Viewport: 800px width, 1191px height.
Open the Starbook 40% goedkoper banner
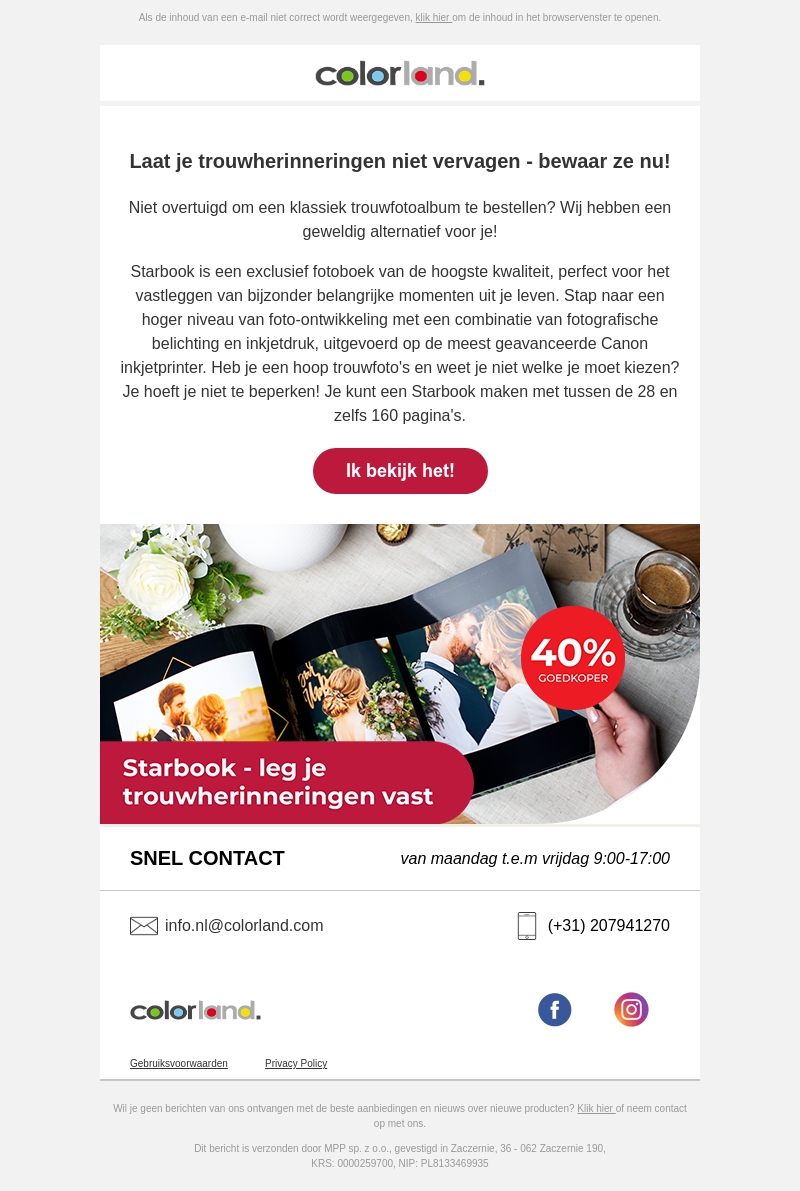tap(400, 673)
